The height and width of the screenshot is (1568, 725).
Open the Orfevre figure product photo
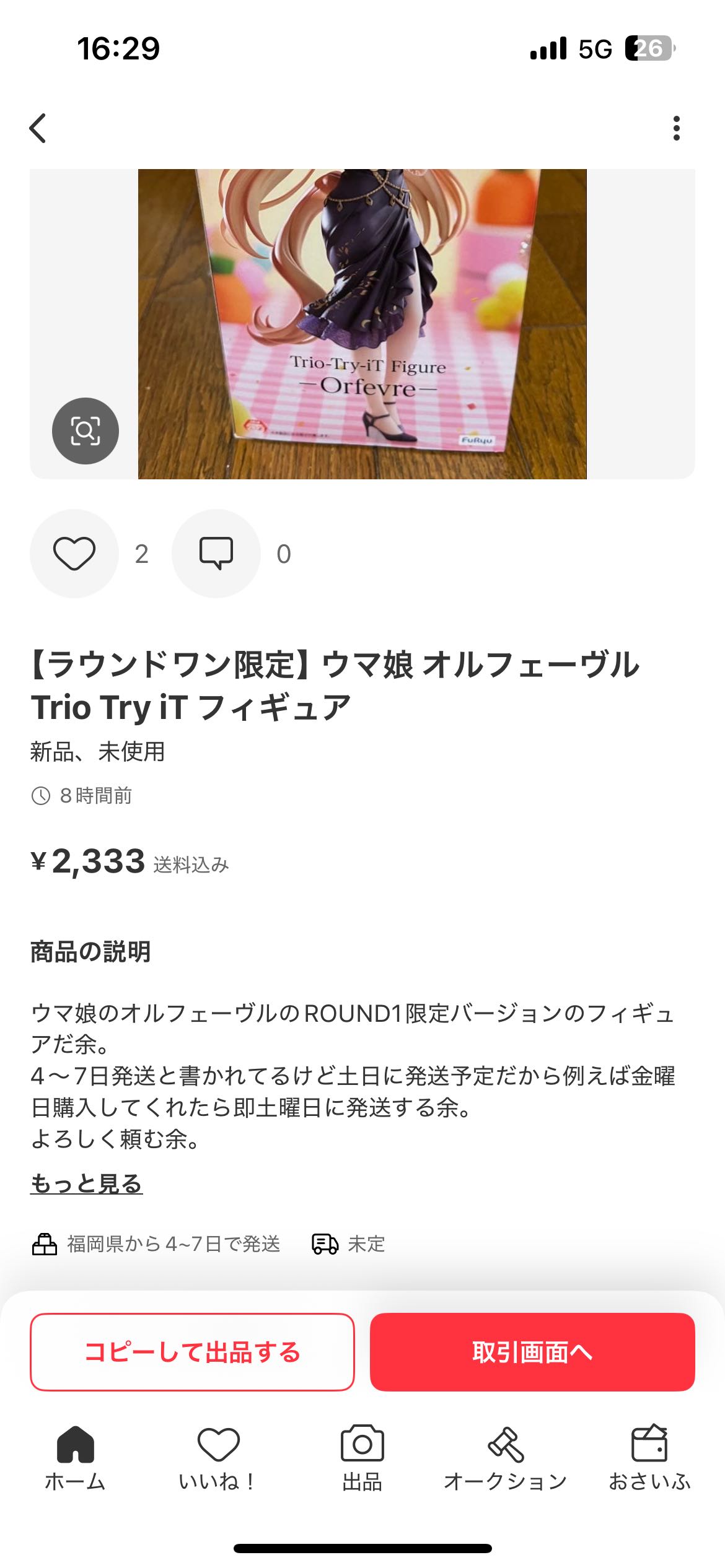coord(362,323)
